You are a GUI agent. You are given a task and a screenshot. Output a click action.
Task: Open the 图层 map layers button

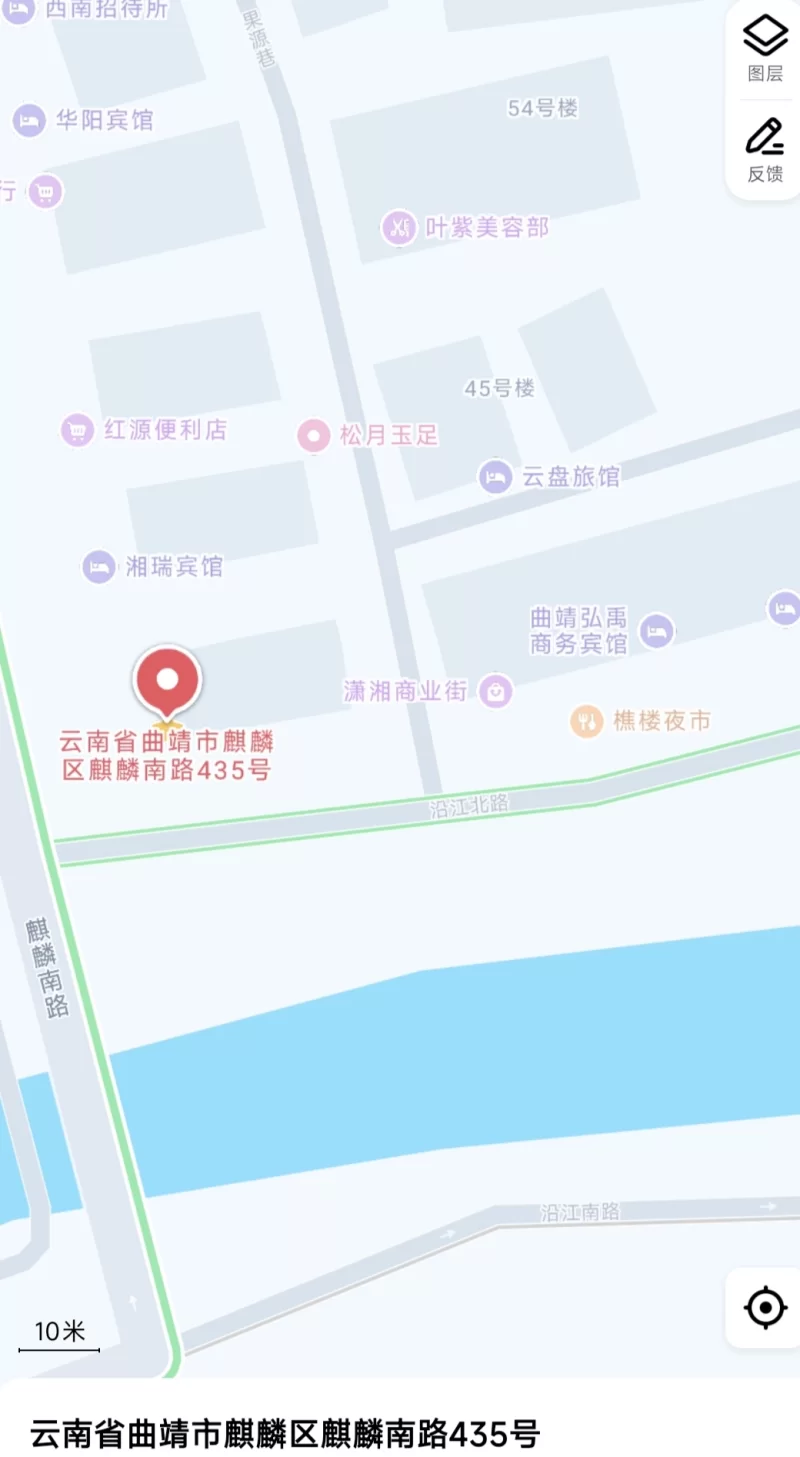pos(765,49)
